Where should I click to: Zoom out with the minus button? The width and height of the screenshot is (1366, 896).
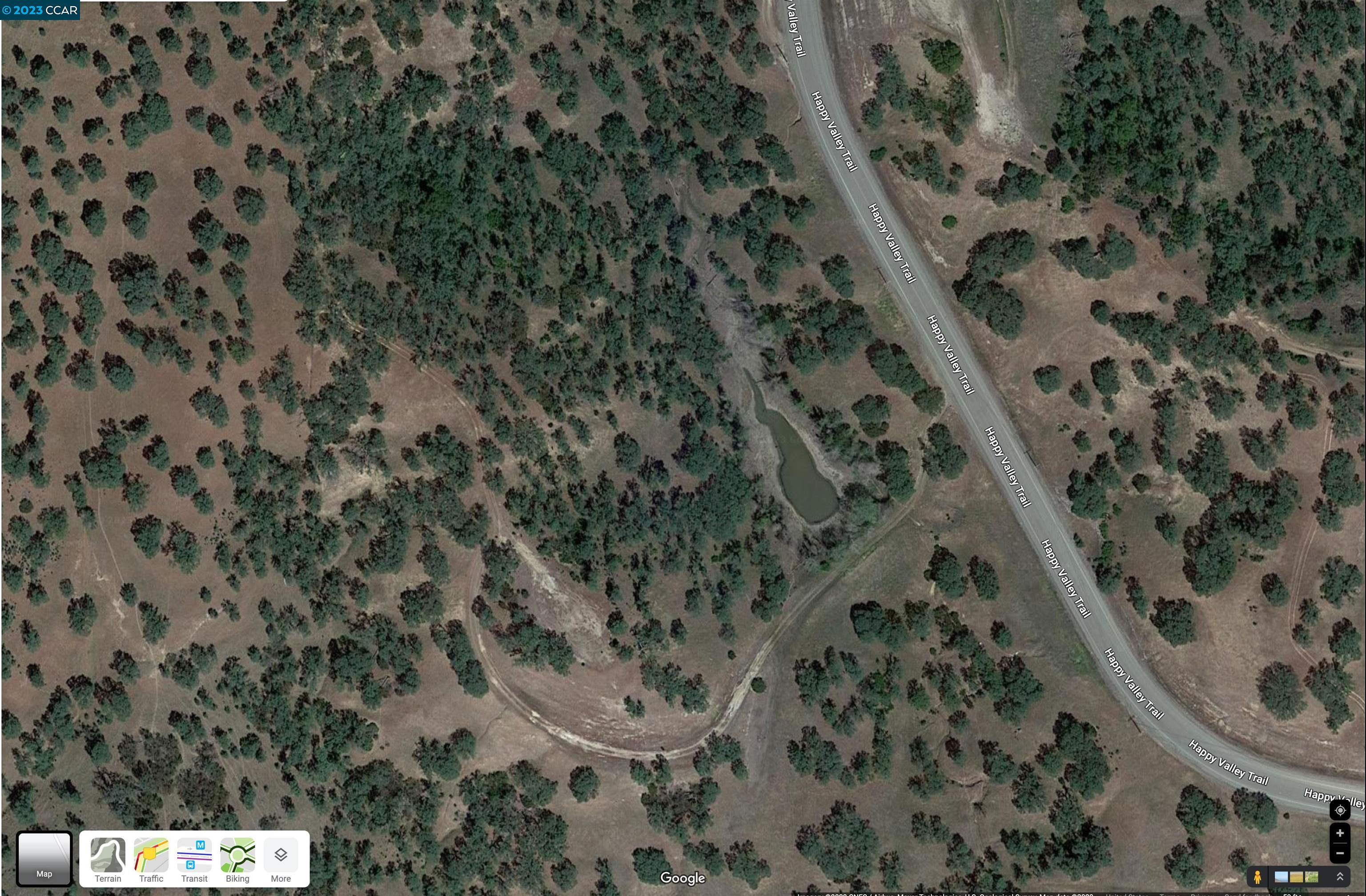1340,853
